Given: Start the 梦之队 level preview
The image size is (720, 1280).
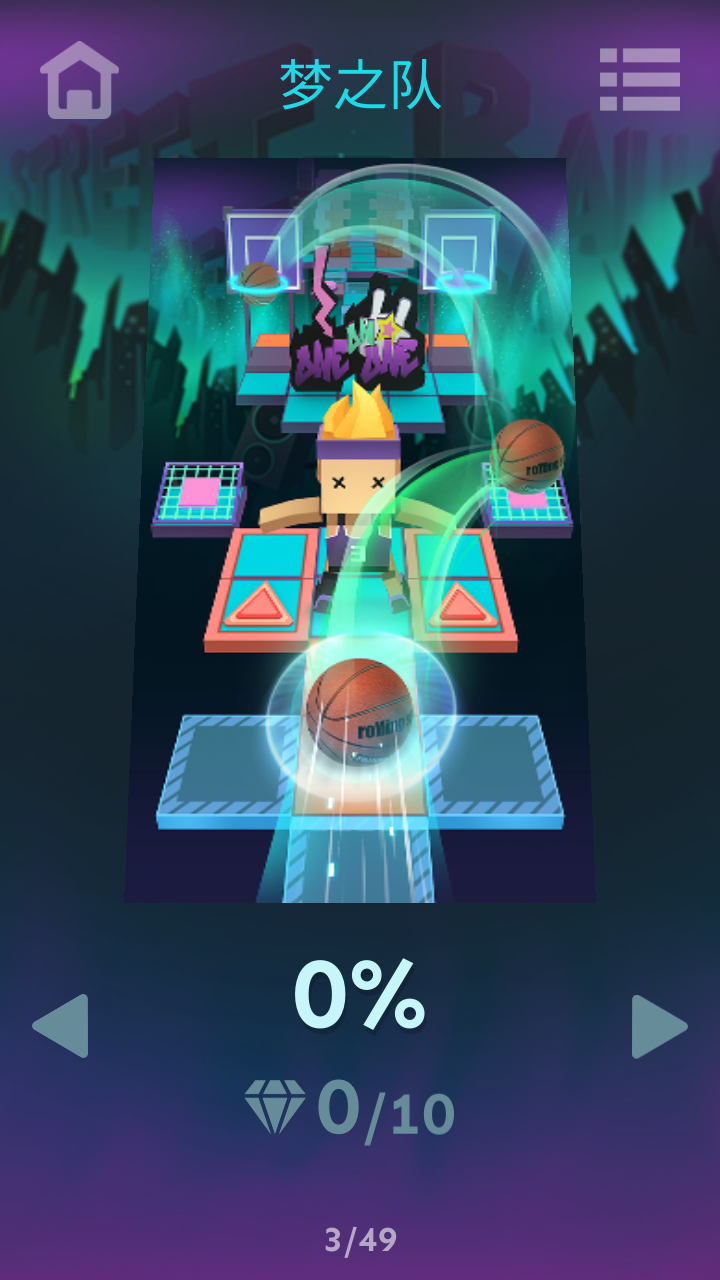Looking at the screenshot, I should [x=360, y=530].
